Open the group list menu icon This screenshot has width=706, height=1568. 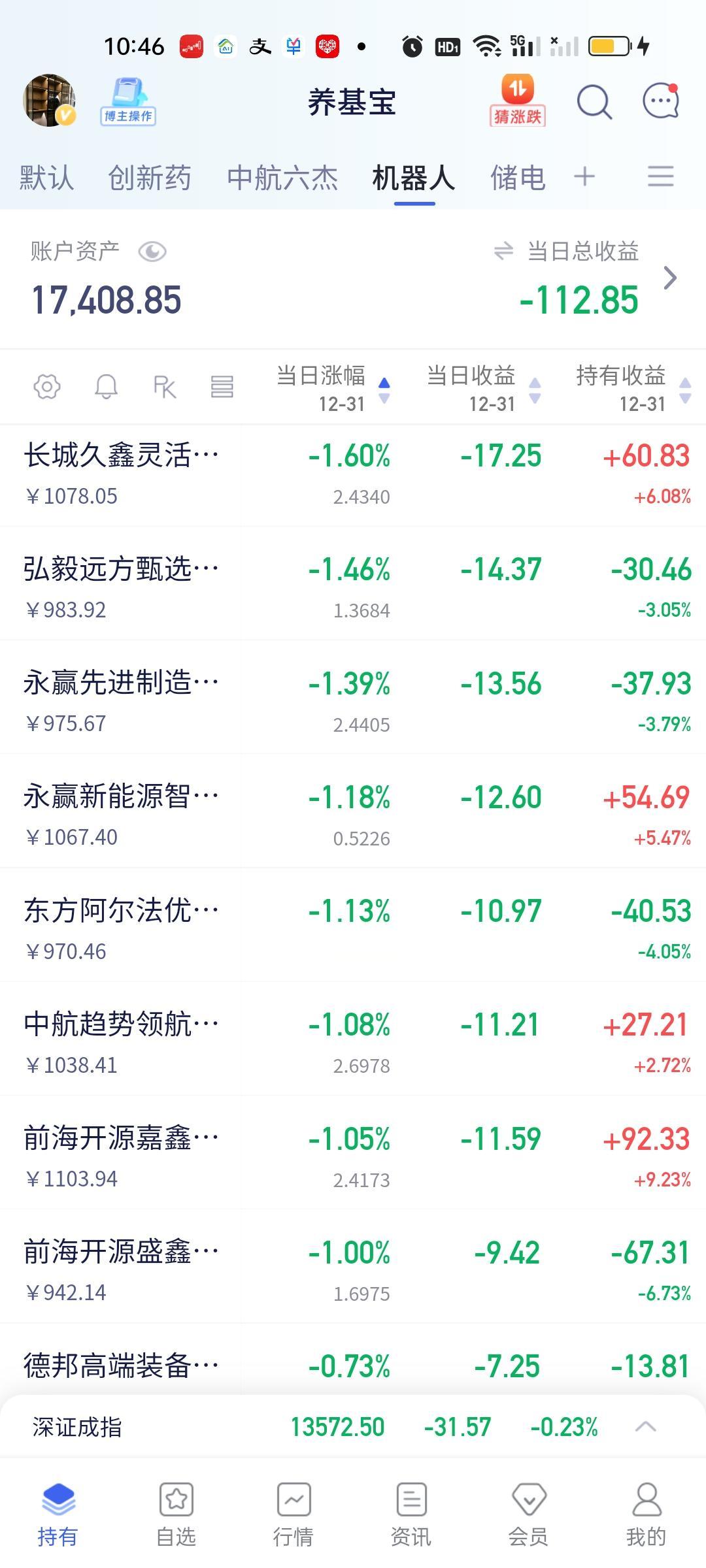660,176
